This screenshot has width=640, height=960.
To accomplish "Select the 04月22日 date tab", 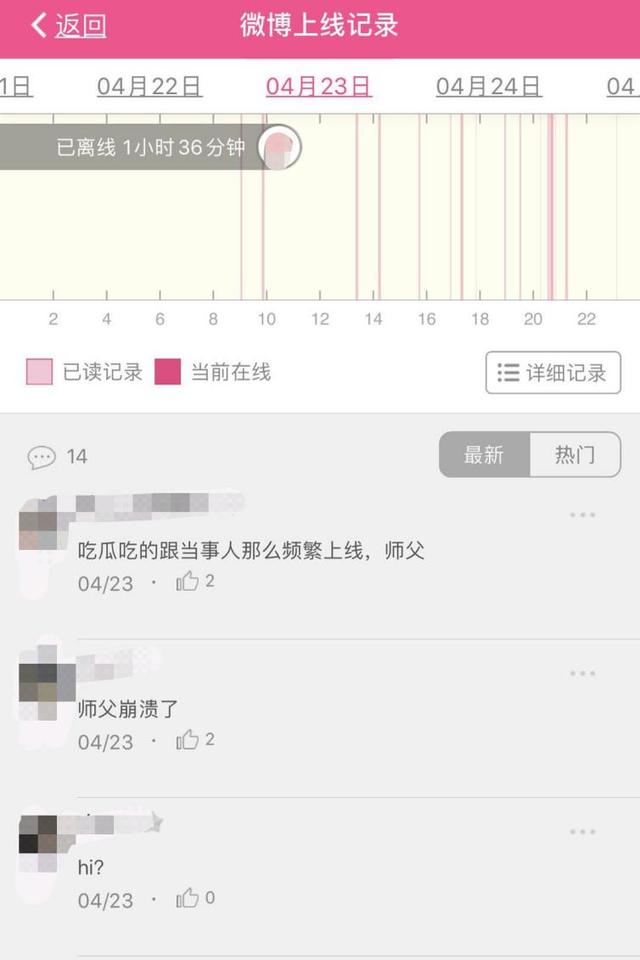I will click(x=149, y=87).
